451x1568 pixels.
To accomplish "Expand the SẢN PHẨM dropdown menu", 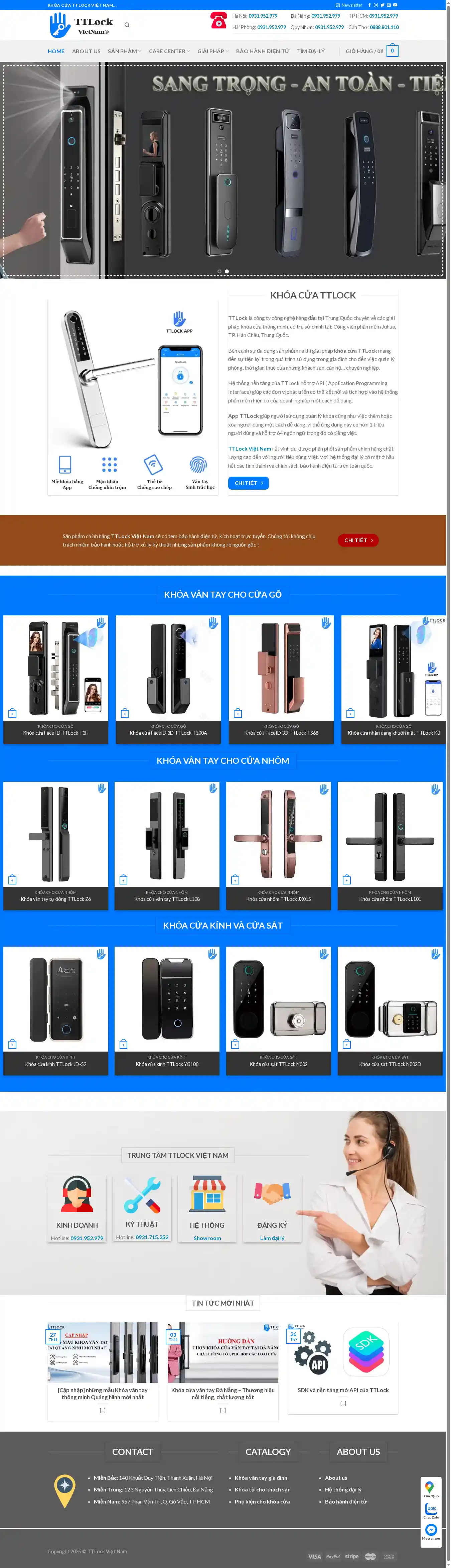I will (x=124, y=51).
